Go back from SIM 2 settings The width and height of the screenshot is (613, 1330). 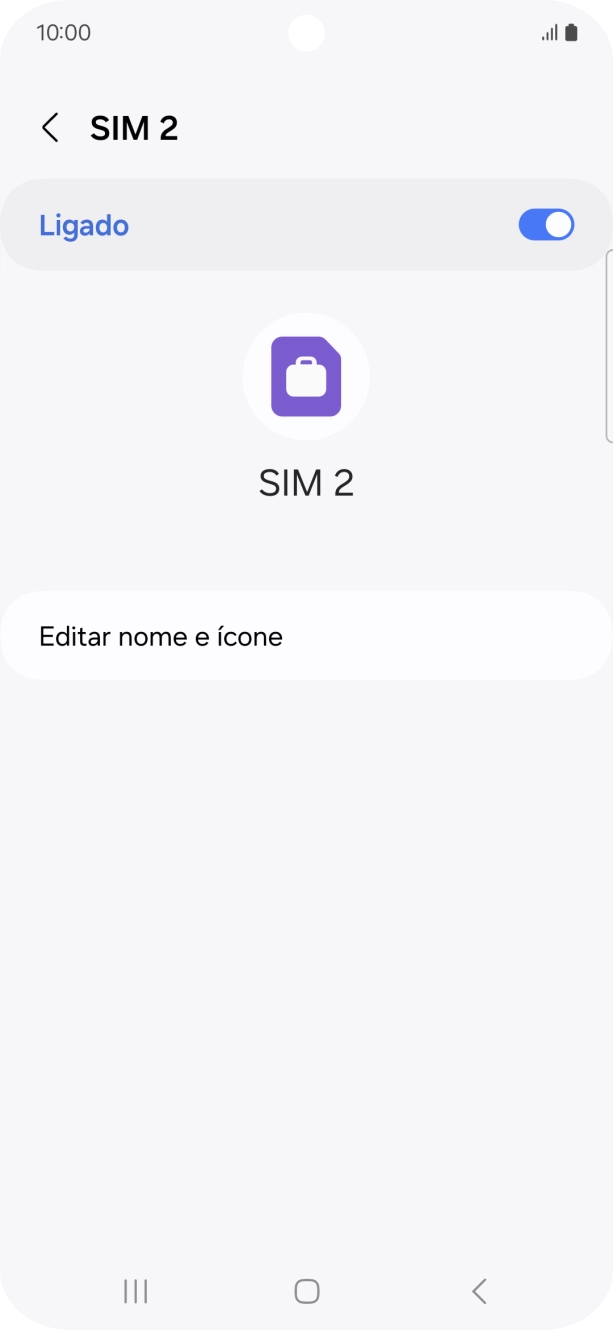[x=50, y=128]
